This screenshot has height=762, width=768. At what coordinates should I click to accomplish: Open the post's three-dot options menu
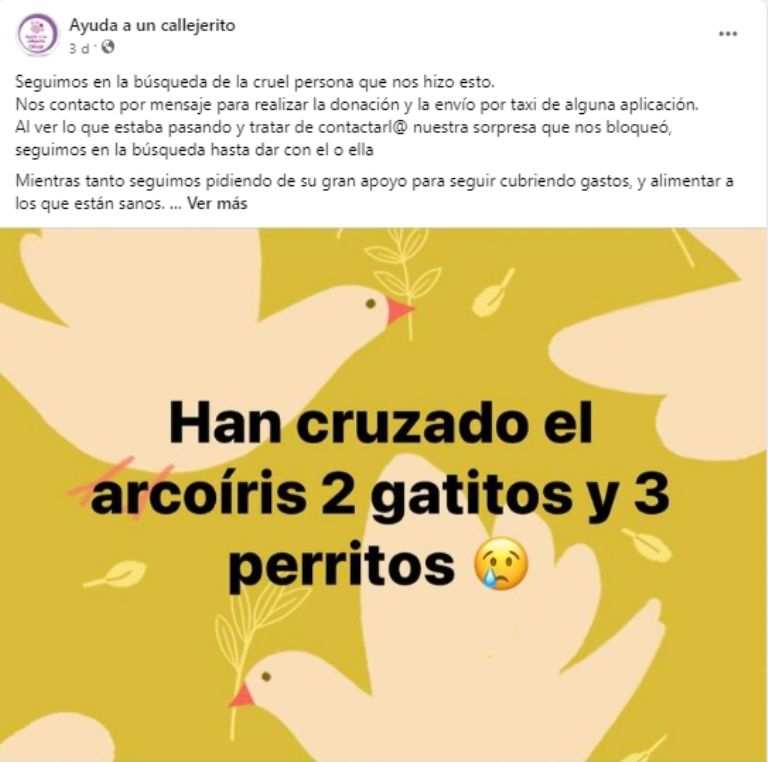[728, 33]
